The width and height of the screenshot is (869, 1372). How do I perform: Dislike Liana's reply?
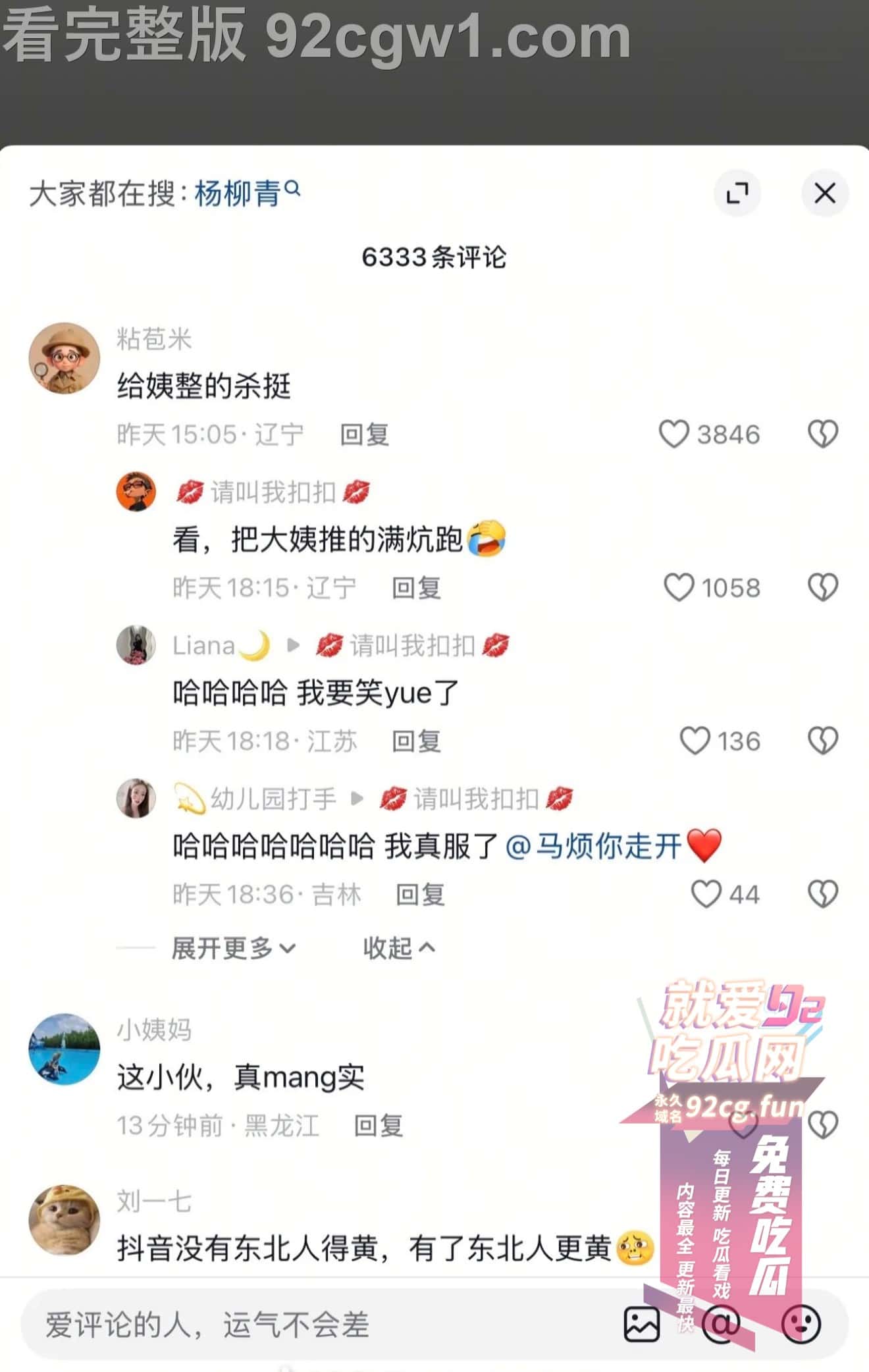point(823,741)
